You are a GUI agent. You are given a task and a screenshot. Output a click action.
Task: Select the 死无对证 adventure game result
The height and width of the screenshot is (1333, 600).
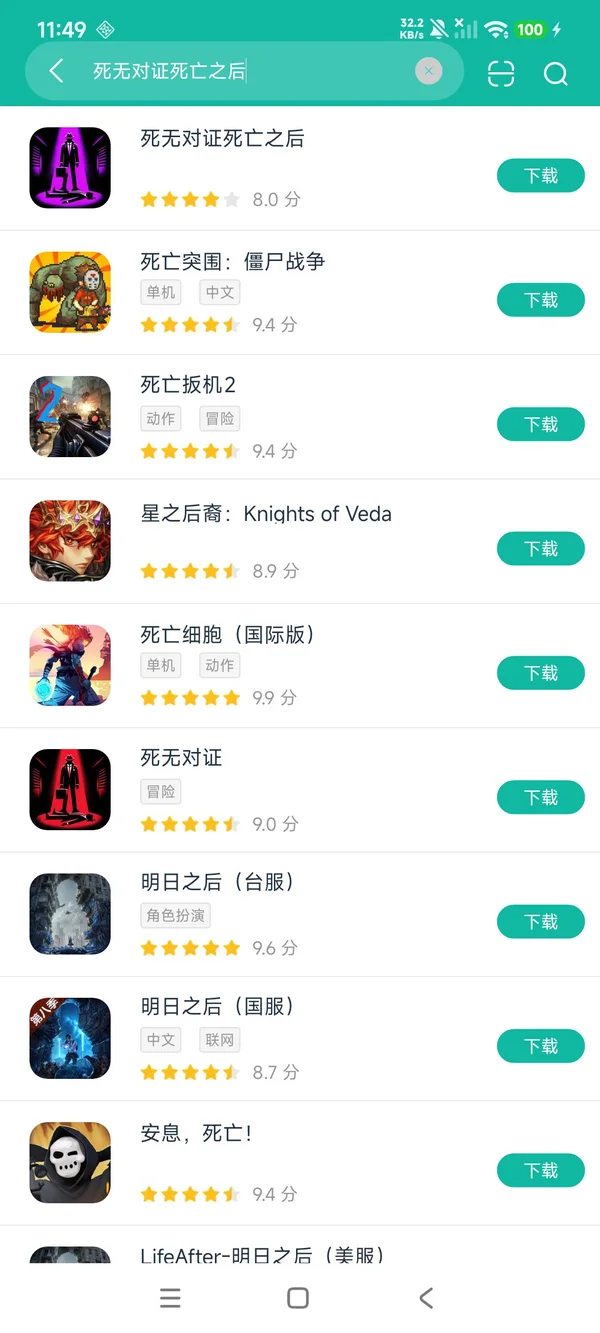click(x=181, y=759)
